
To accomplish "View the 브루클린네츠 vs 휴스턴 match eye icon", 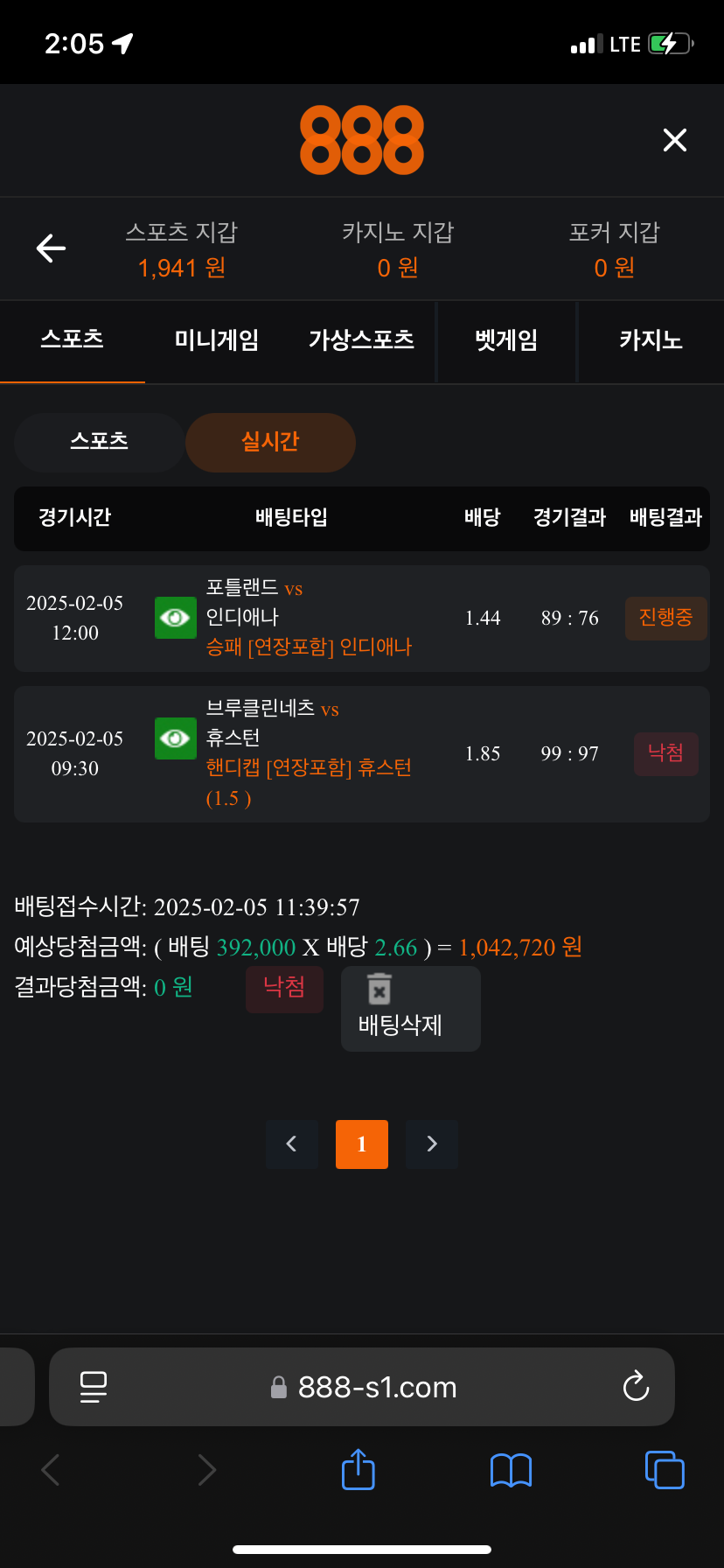I will tap(175, 738).
